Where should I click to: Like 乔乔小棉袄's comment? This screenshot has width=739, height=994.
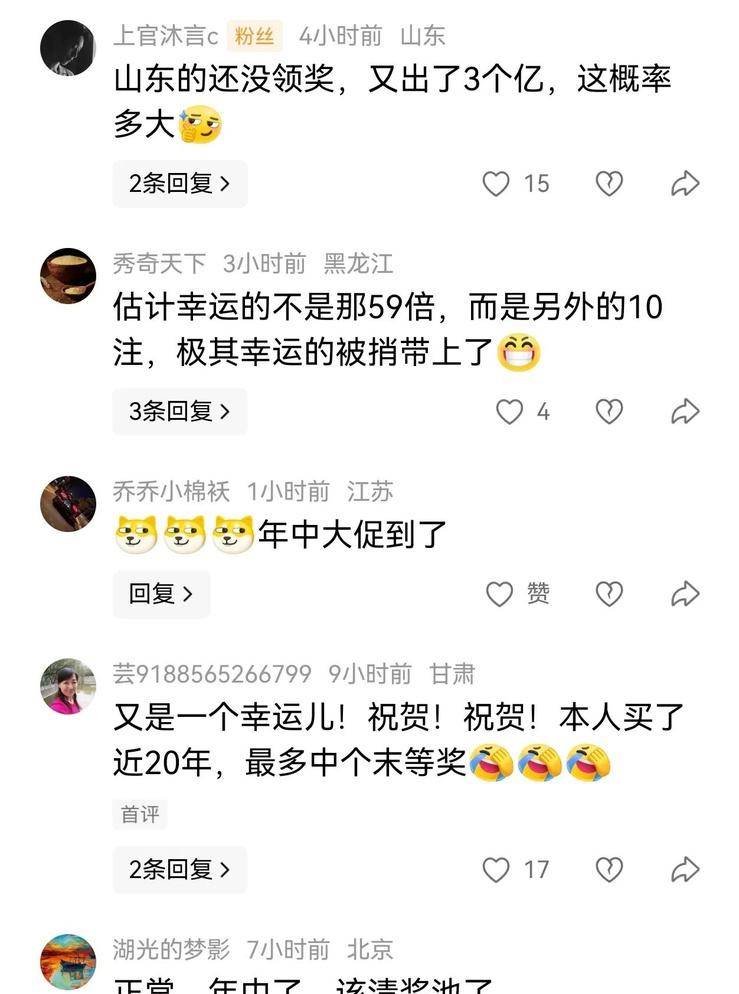[500, 594]
